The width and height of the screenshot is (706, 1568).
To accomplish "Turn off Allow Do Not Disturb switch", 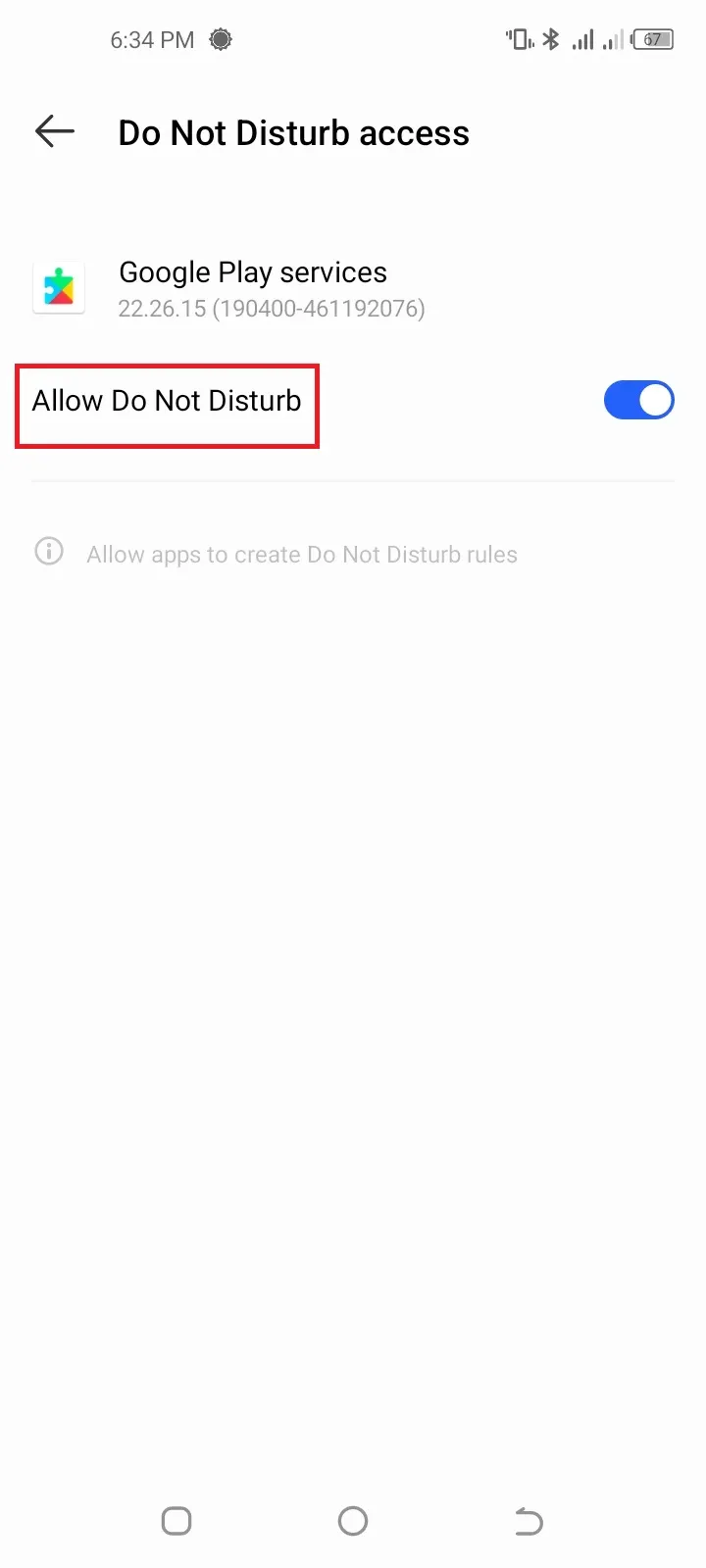I will pos(638,400).
